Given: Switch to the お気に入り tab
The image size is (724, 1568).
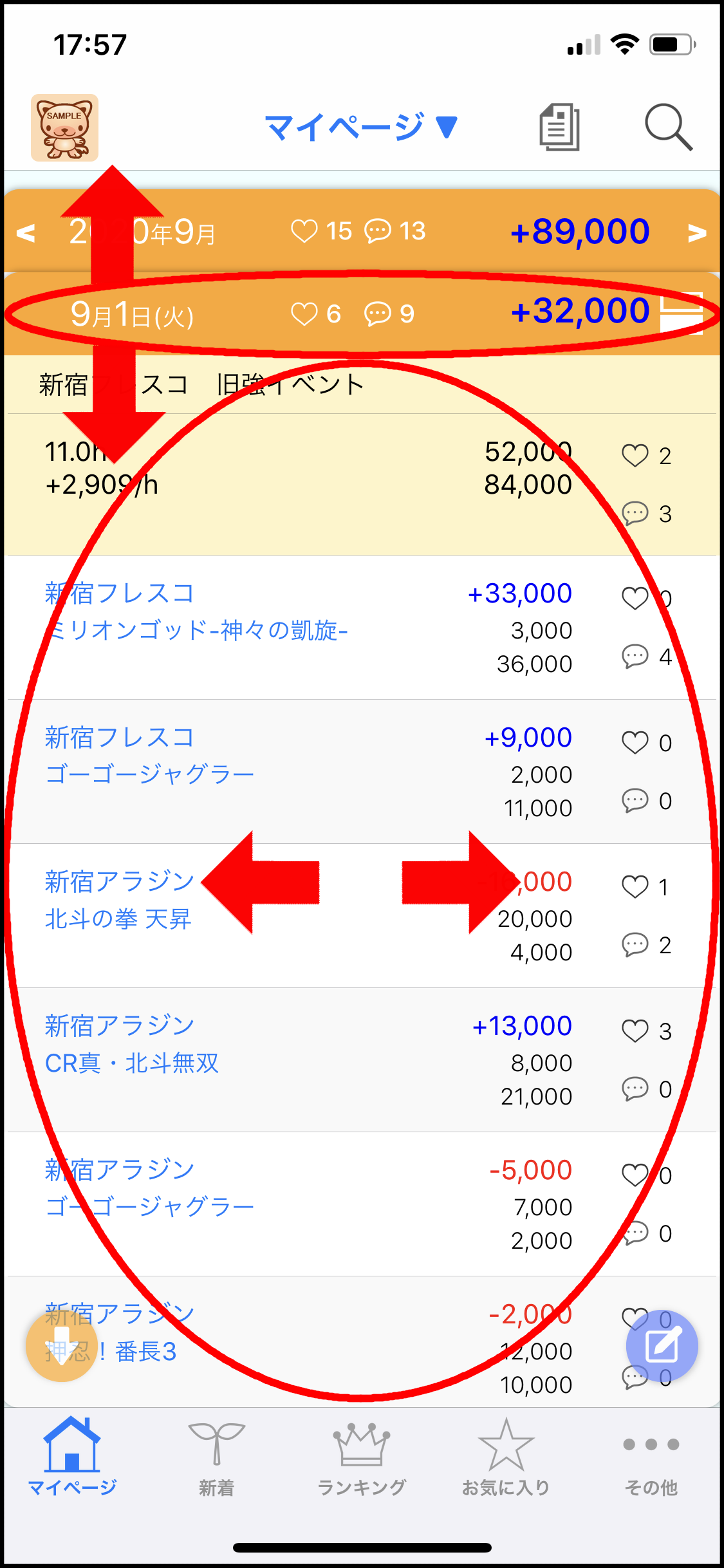Looking at the screenshot, I should click(506, 1458).
